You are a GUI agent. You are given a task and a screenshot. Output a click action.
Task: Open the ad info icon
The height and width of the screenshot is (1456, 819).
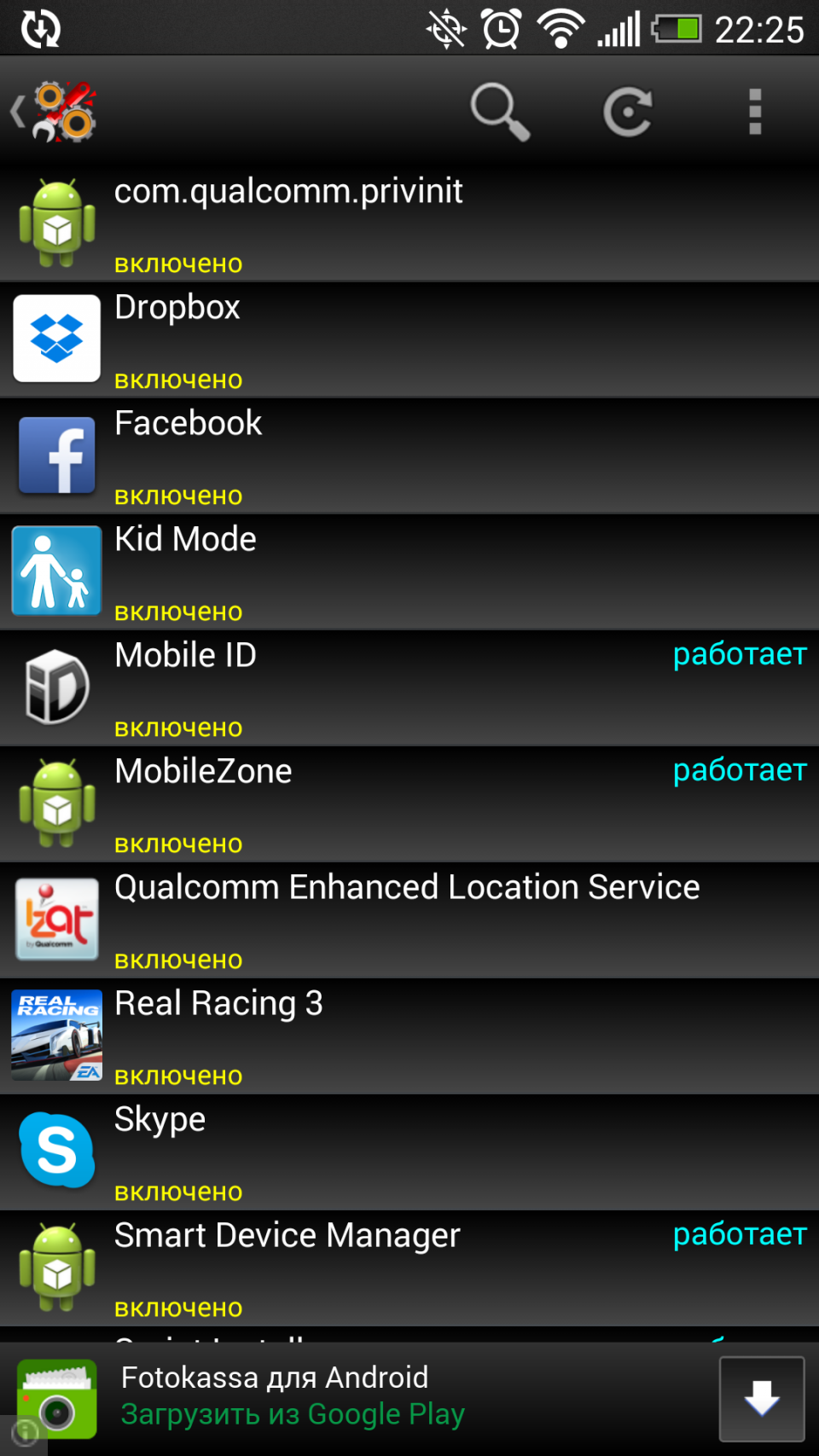24,1434
